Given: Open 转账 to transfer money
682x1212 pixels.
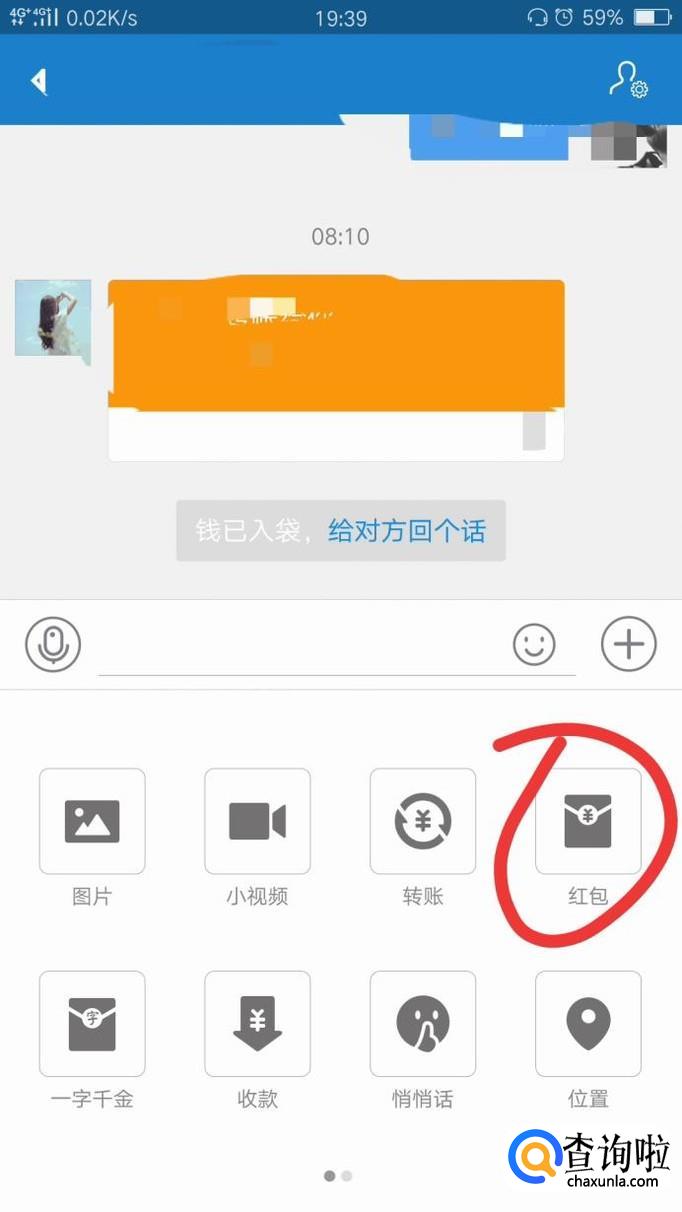Looking at the screenshot, I should click(423, 822).
